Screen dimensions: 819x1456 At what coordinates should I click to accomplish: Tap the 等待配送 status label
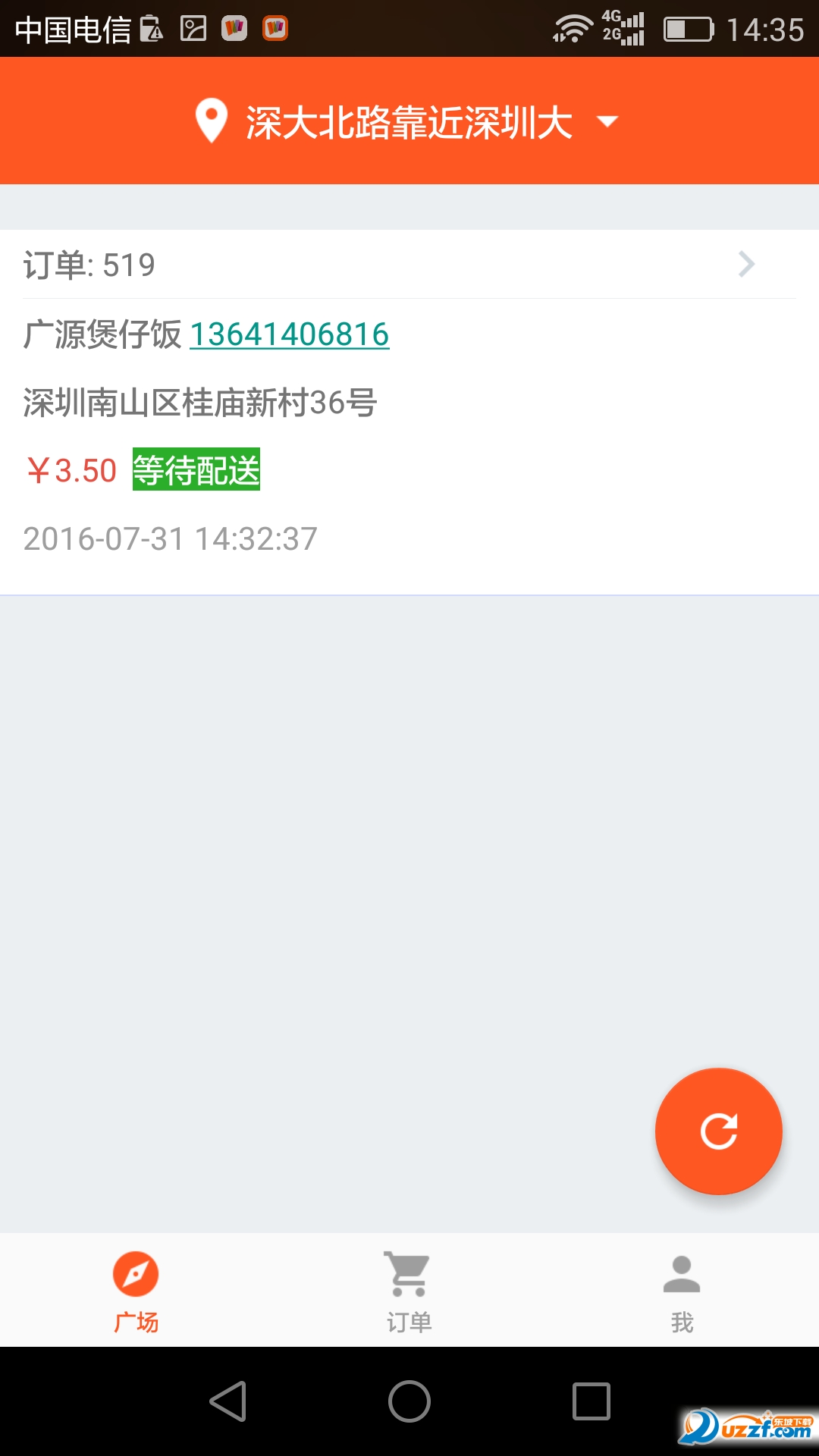pos(196,469)
